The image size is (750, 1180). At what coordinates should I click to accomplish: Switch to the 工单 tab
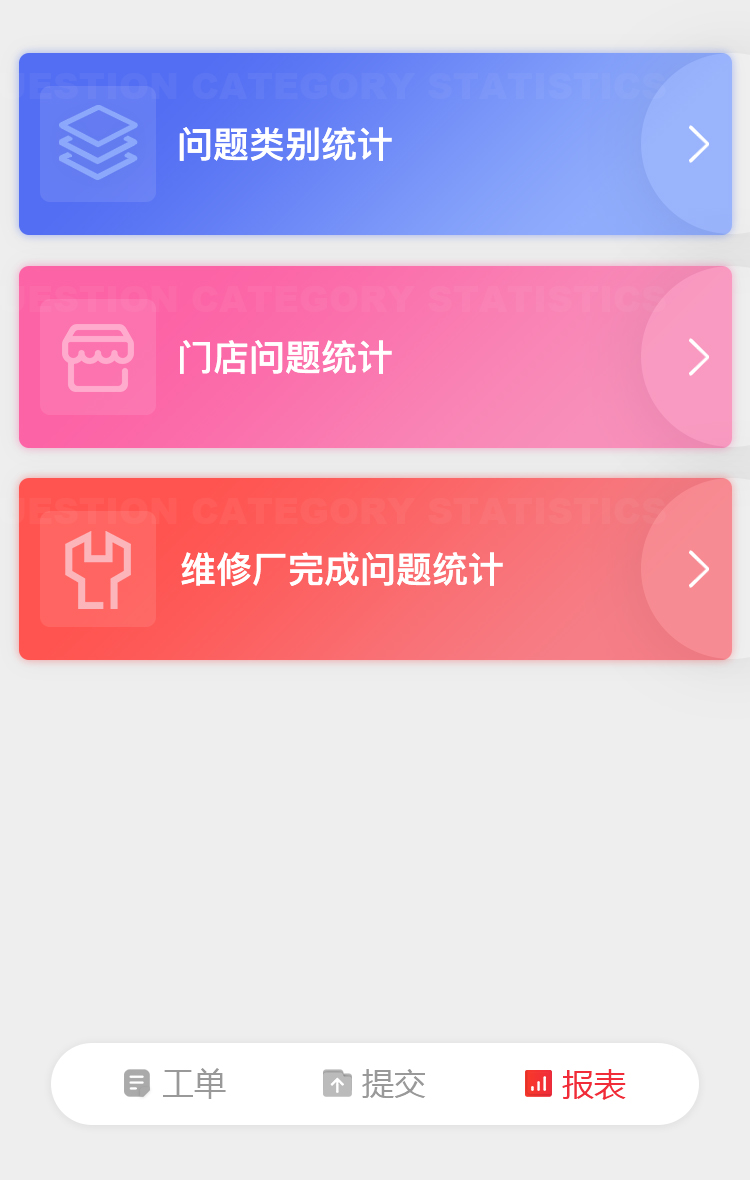[176, 1084]
